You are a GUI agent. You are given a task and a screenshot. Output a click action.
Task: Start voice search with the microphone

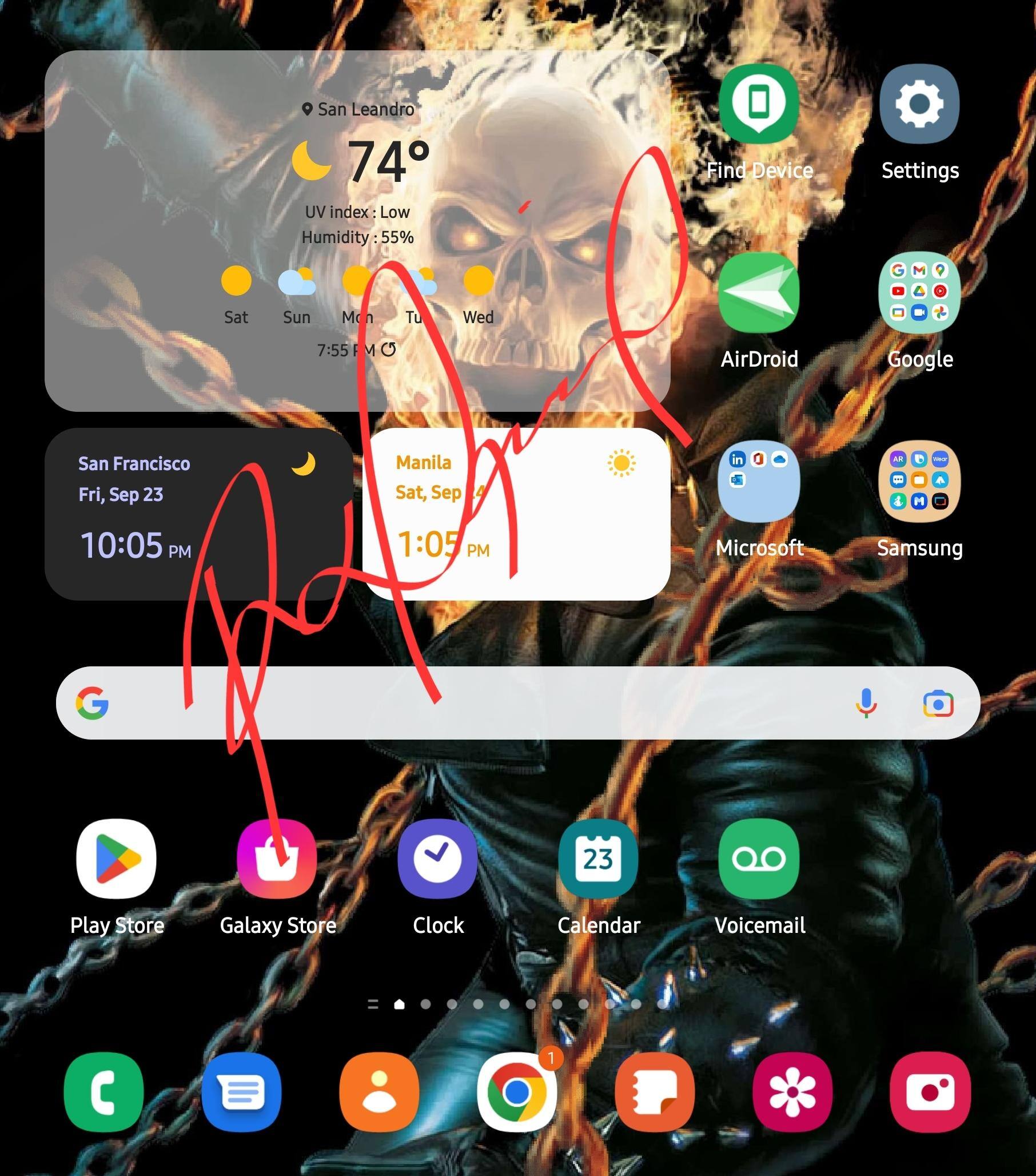point(866,703)
